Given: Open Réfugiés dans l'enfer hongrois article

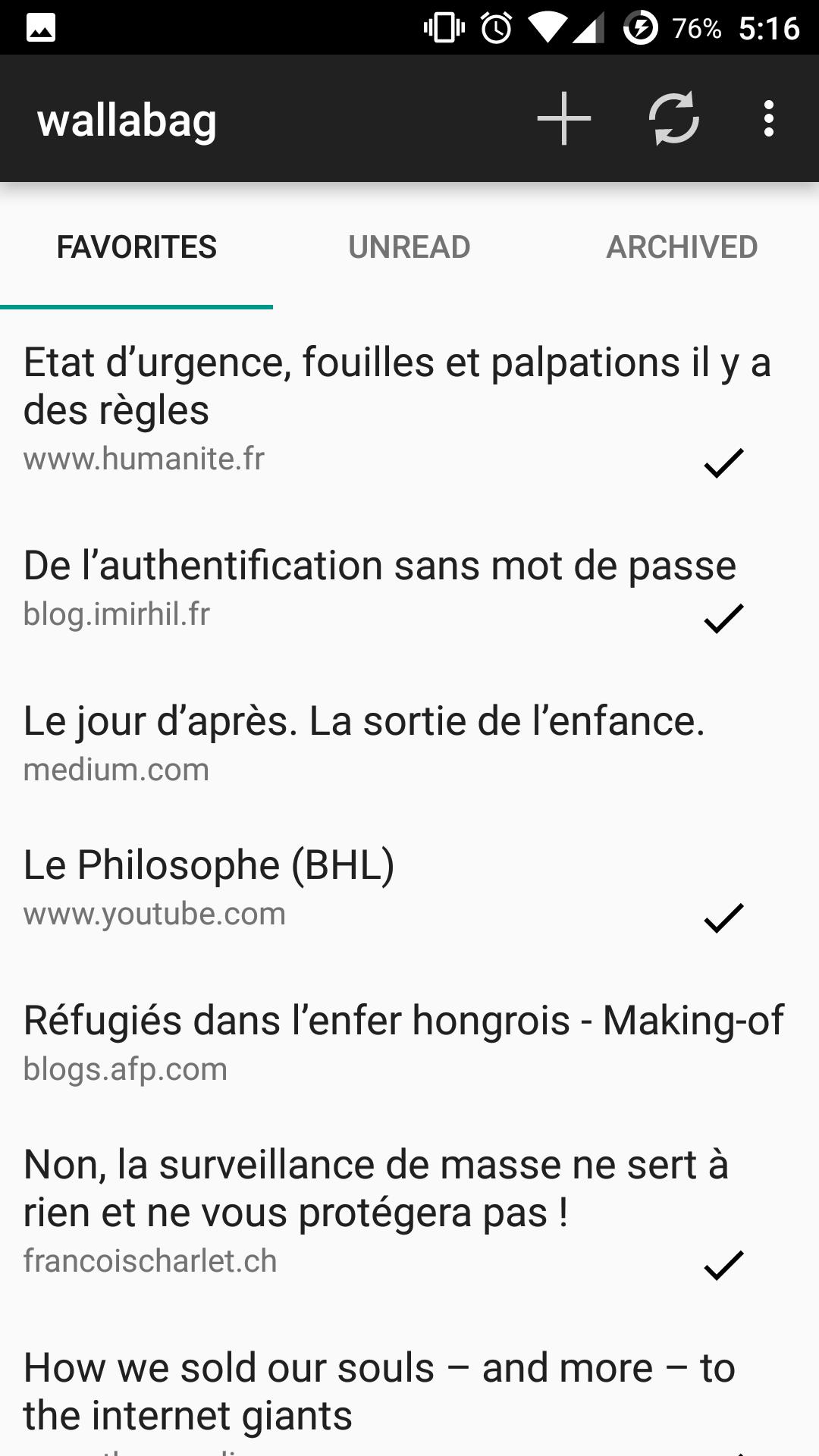Looking at the screenshot, I should pos(409,1043).
